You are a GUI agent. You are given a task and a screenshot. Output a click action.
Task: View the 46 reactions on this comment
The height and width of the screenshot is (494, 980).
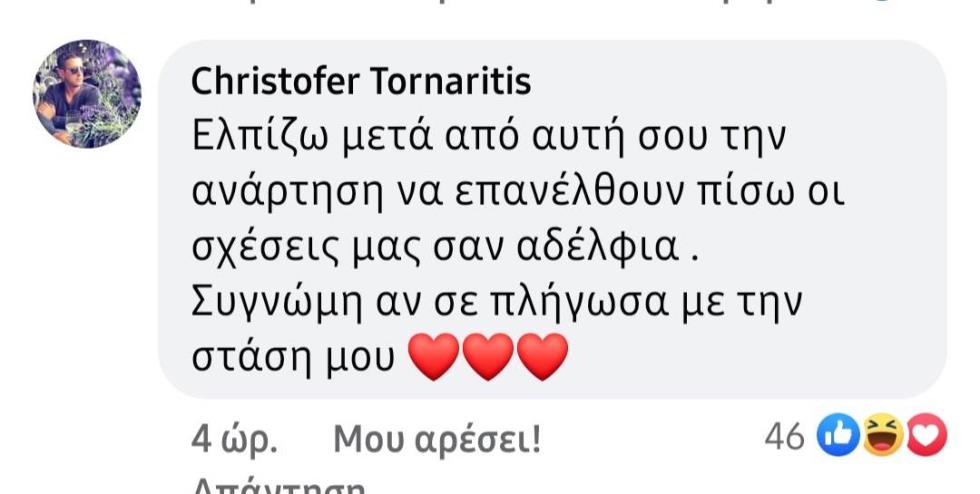coord(855,436)
